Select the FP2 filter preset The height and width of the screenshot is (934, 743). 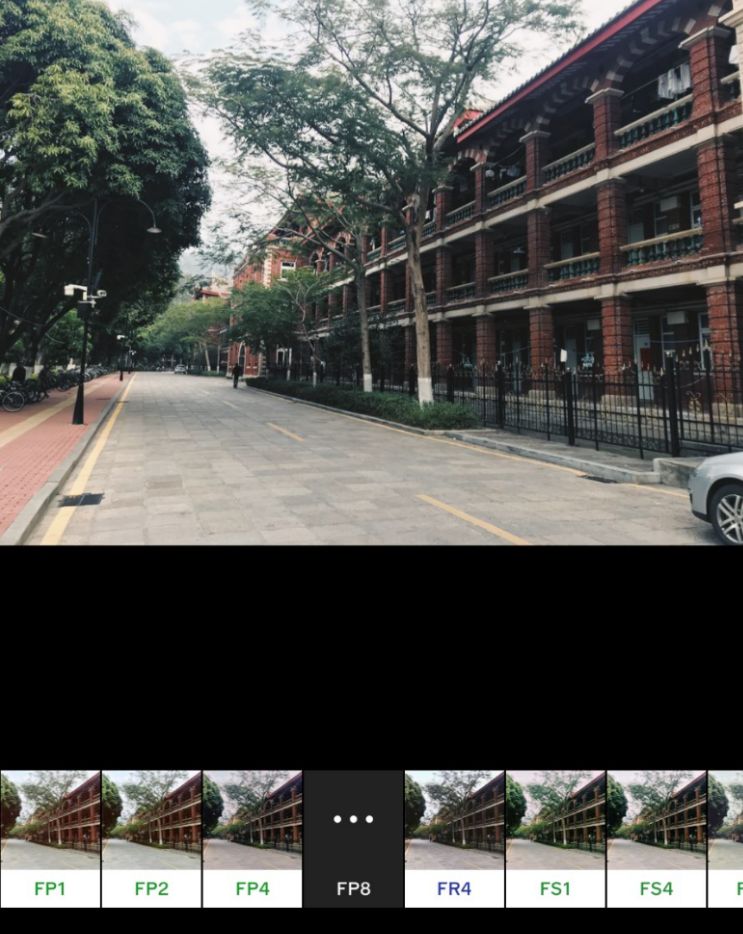151,838
